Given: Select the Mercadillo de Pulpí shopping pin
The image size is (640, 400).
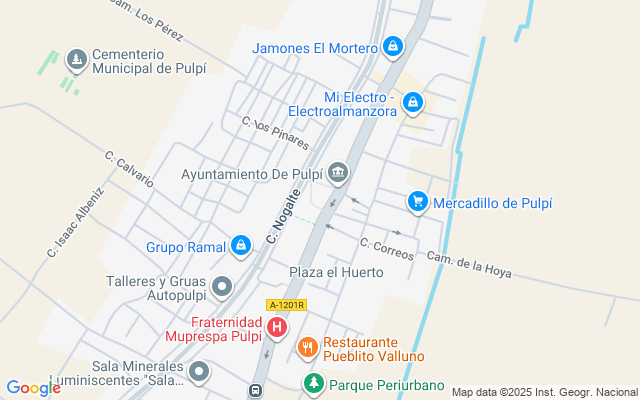Looking at the screenshot, I should [x=418, y=203].
